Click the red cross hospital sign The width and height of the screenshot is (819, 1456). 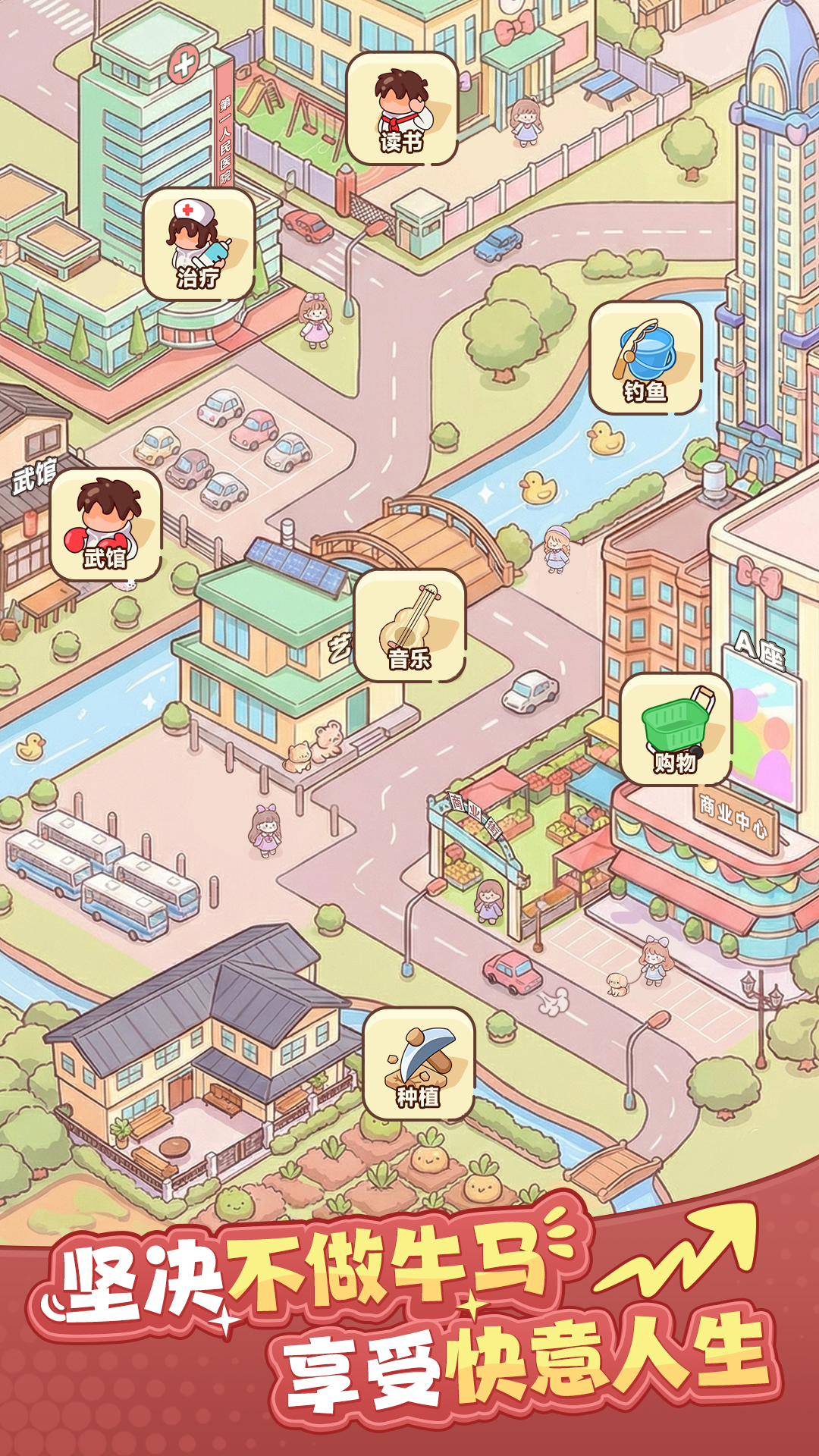click(184, 64)
